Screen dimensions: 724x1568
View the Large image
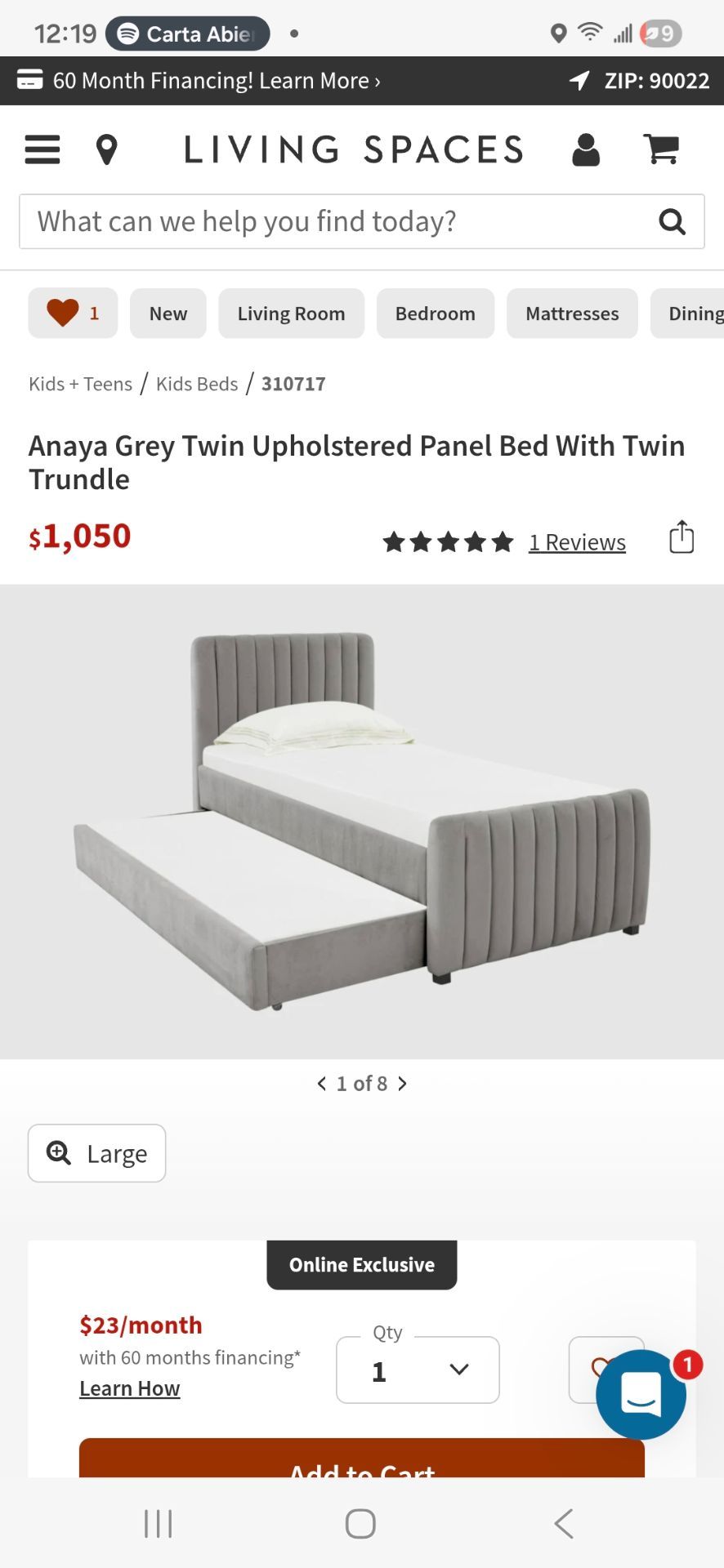97,1153
